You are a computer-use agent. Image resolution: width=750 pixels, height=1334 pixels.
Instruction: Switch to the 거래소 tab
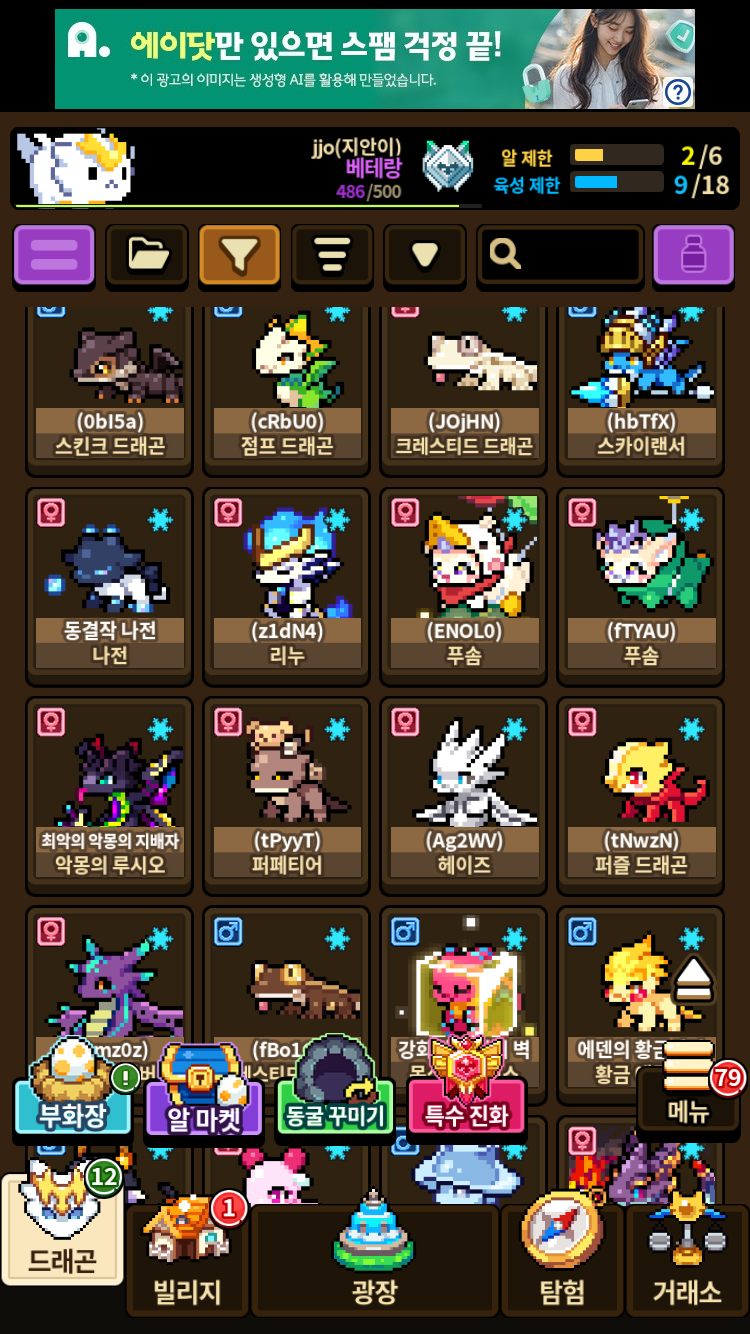coord(687,1262)
